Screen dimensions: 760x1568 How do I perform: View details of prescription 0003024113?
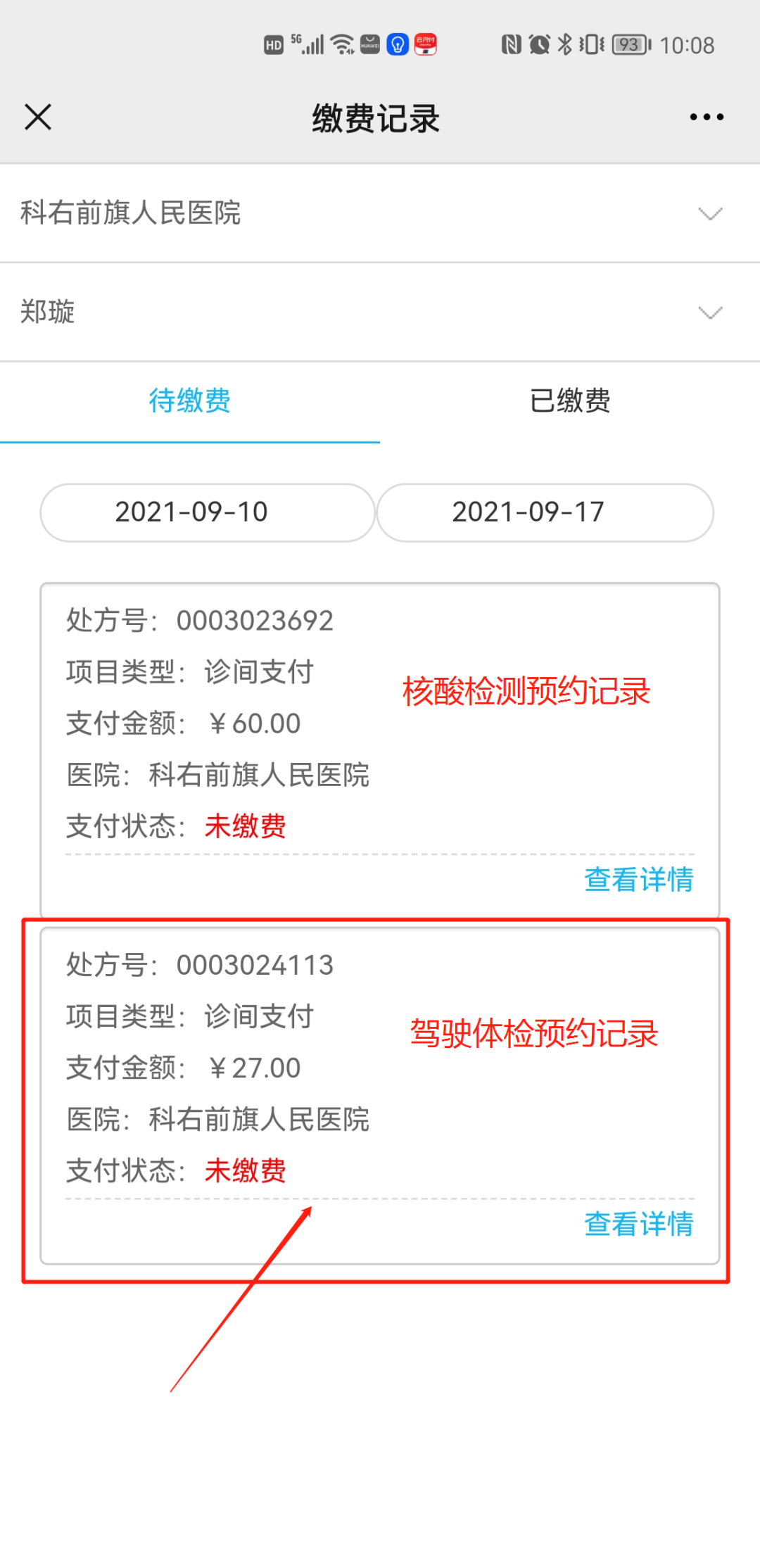pyautogui.click(x=638, y=1224)
